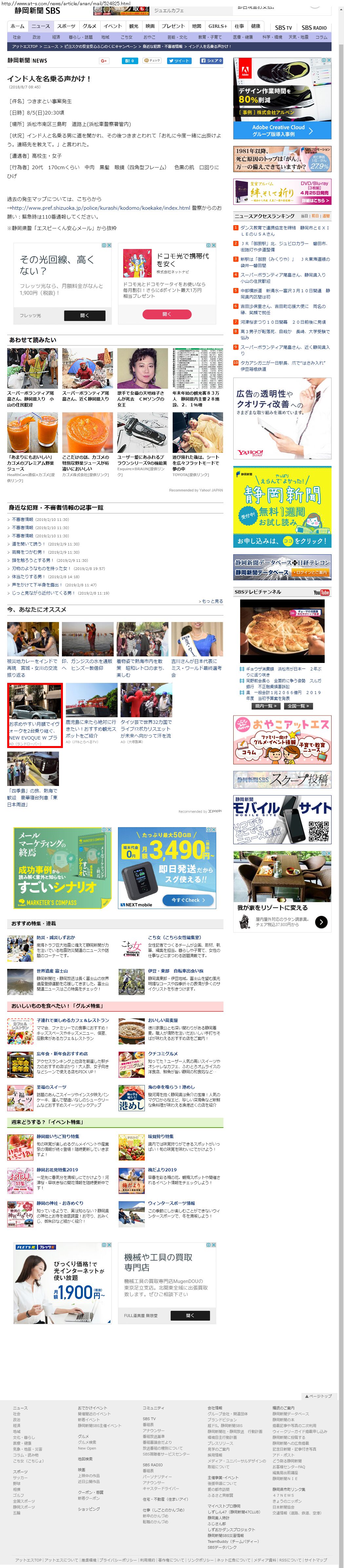Open the 静岡新聞 free trial banner
344x1568 pixels.
[282, 508]
